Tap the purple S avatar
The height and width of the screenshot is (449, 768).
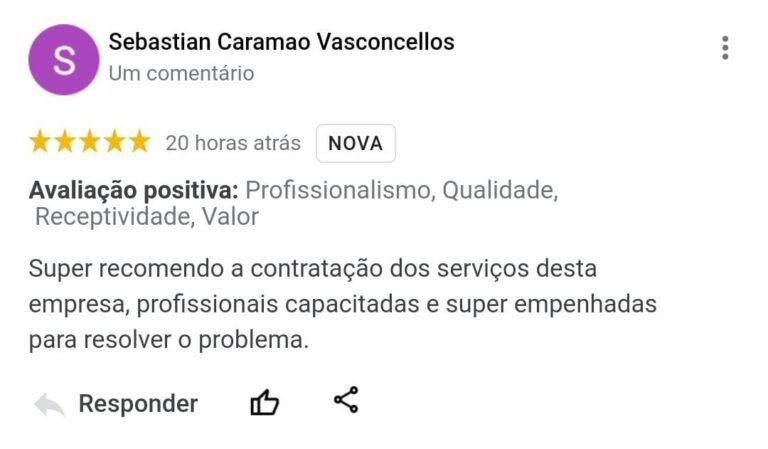point(64,59)
